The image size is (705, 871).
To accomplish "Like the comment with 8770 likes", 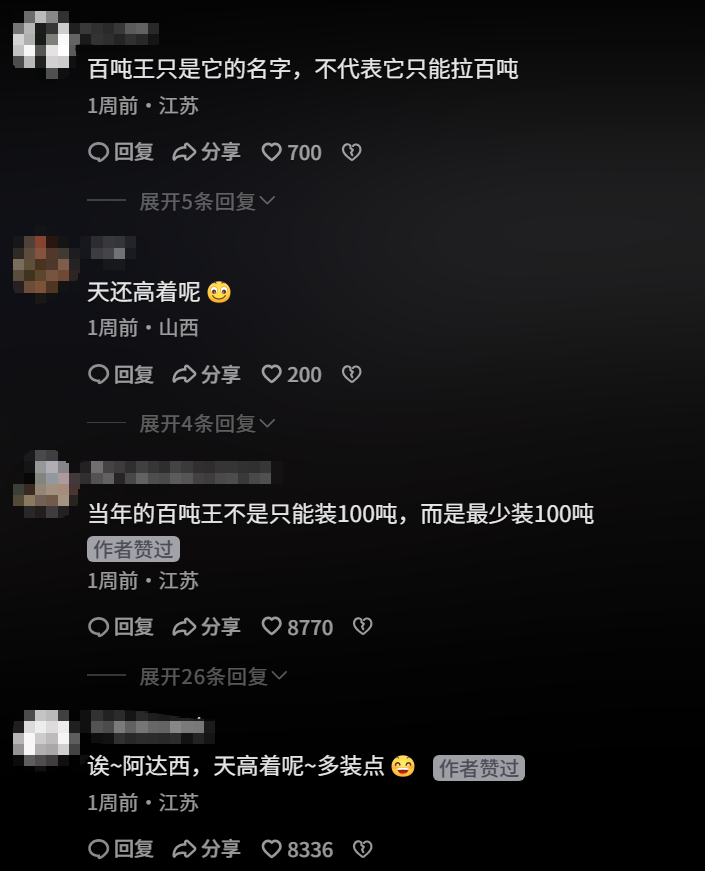I will click(297, 627).
